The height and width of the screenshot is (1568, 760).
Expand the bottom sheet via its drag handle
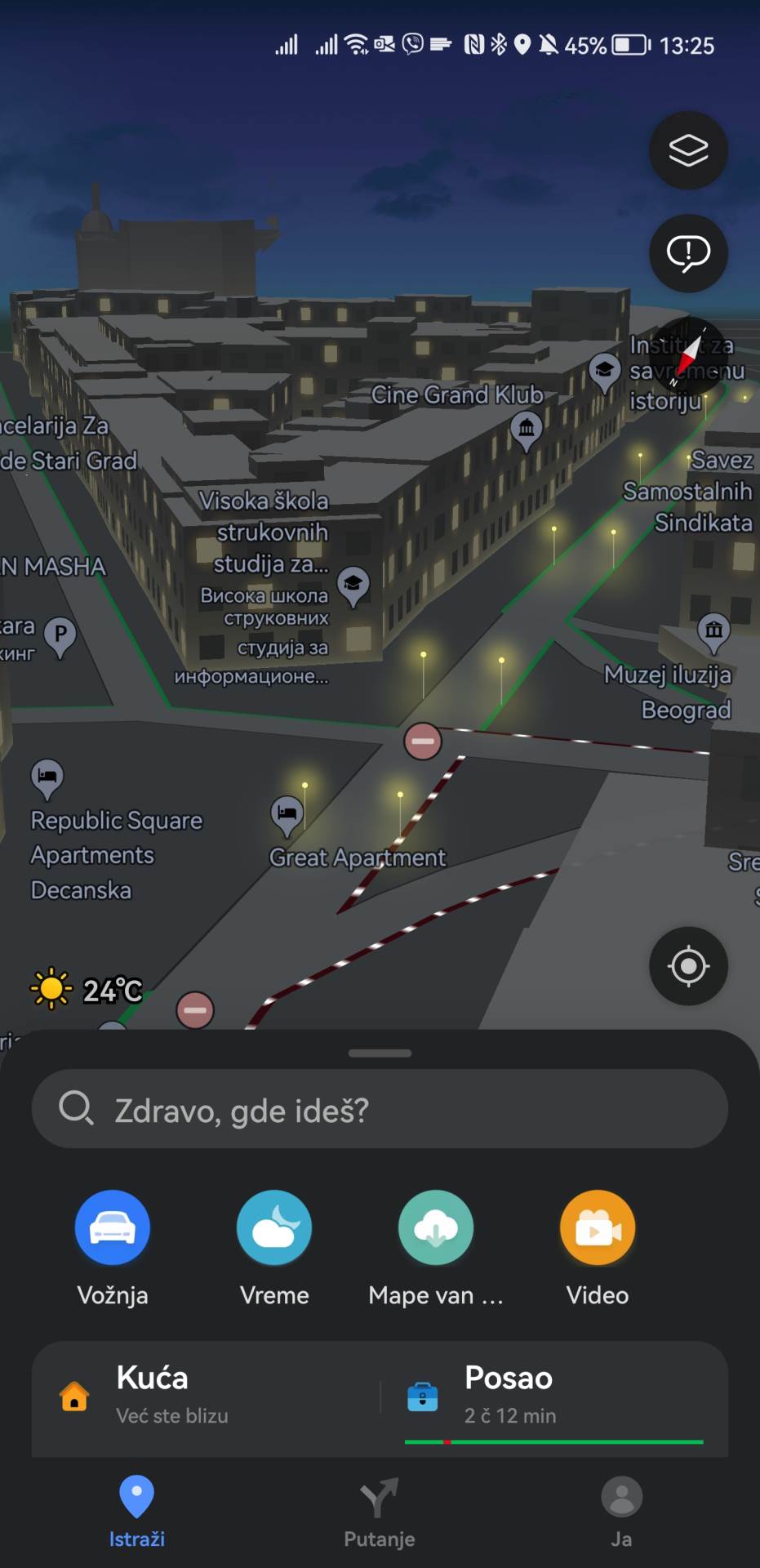pyautogui.click(x=380, y=1053)
